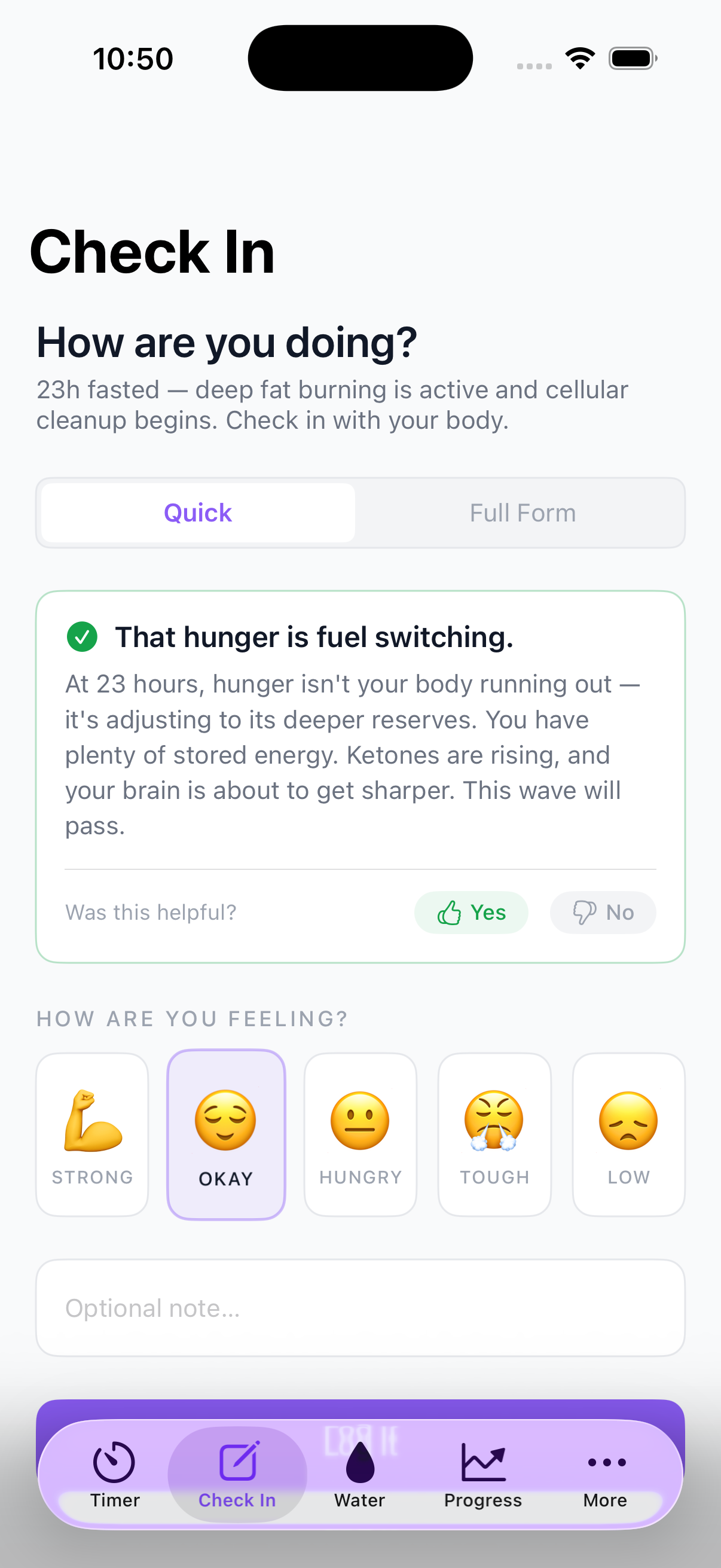Tap the Check In pencil icon
721x1568 pixels.
(237, 1462)
